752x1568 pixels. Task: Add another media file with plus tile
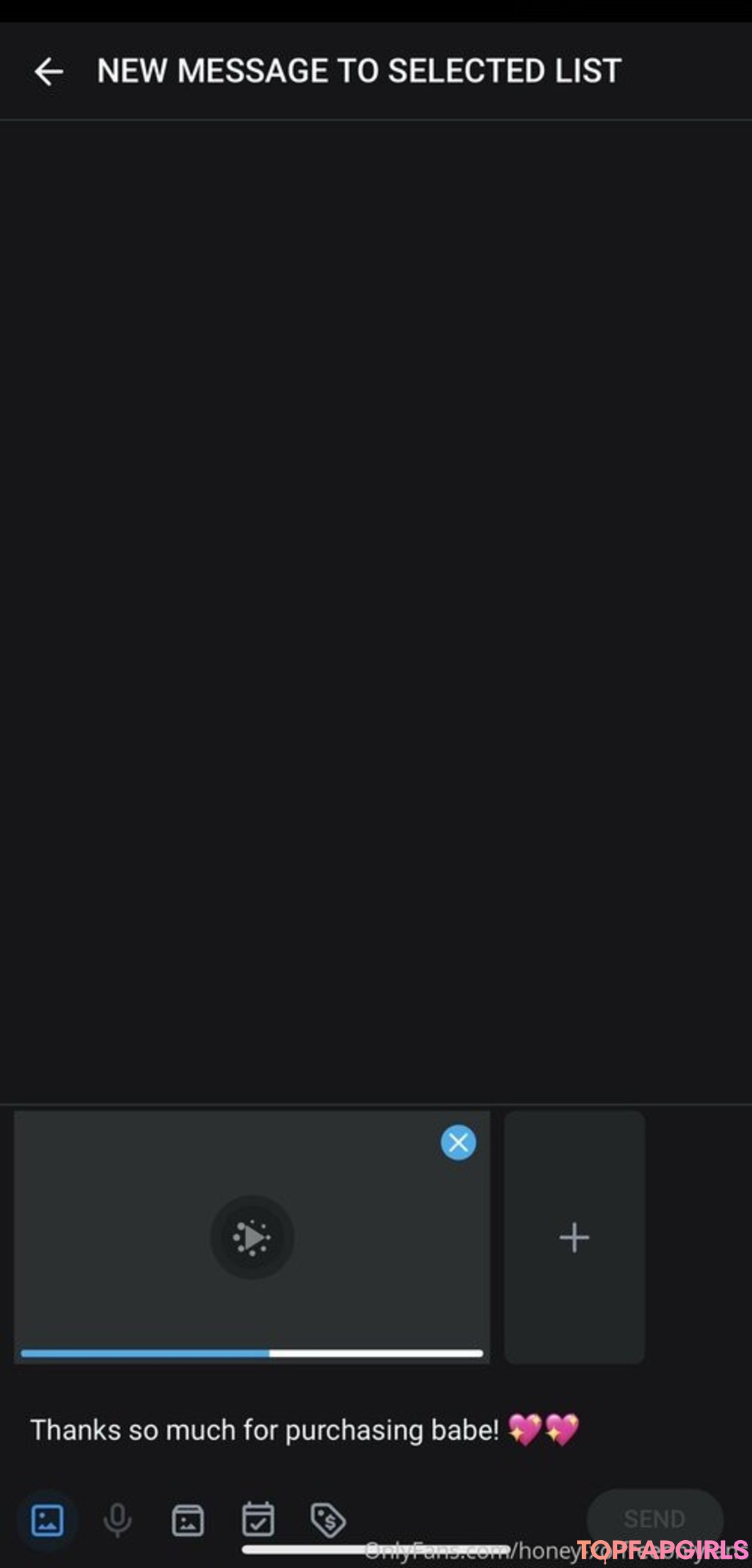point(574,1237)
